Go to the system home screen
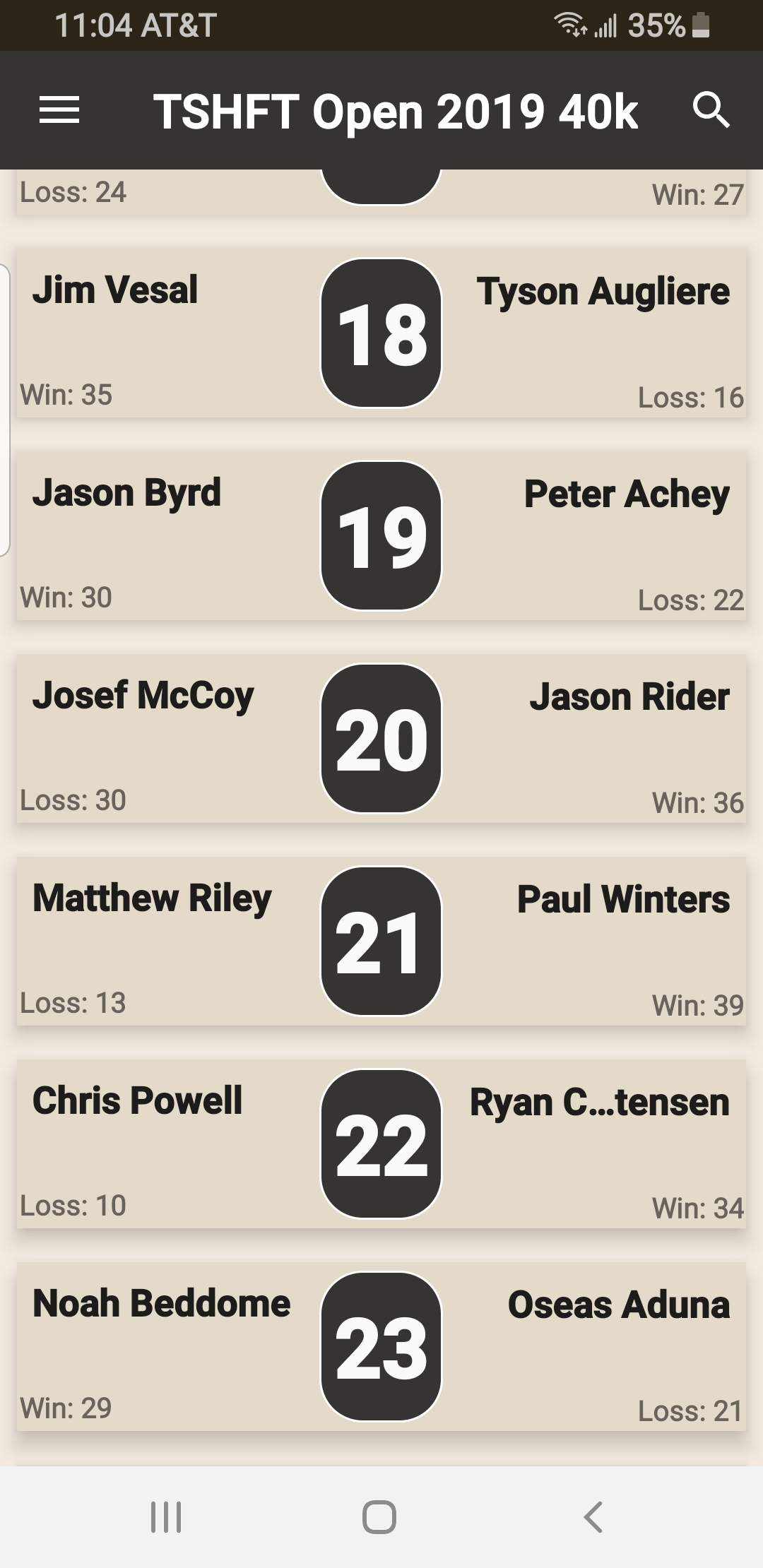 point(379,1516)
